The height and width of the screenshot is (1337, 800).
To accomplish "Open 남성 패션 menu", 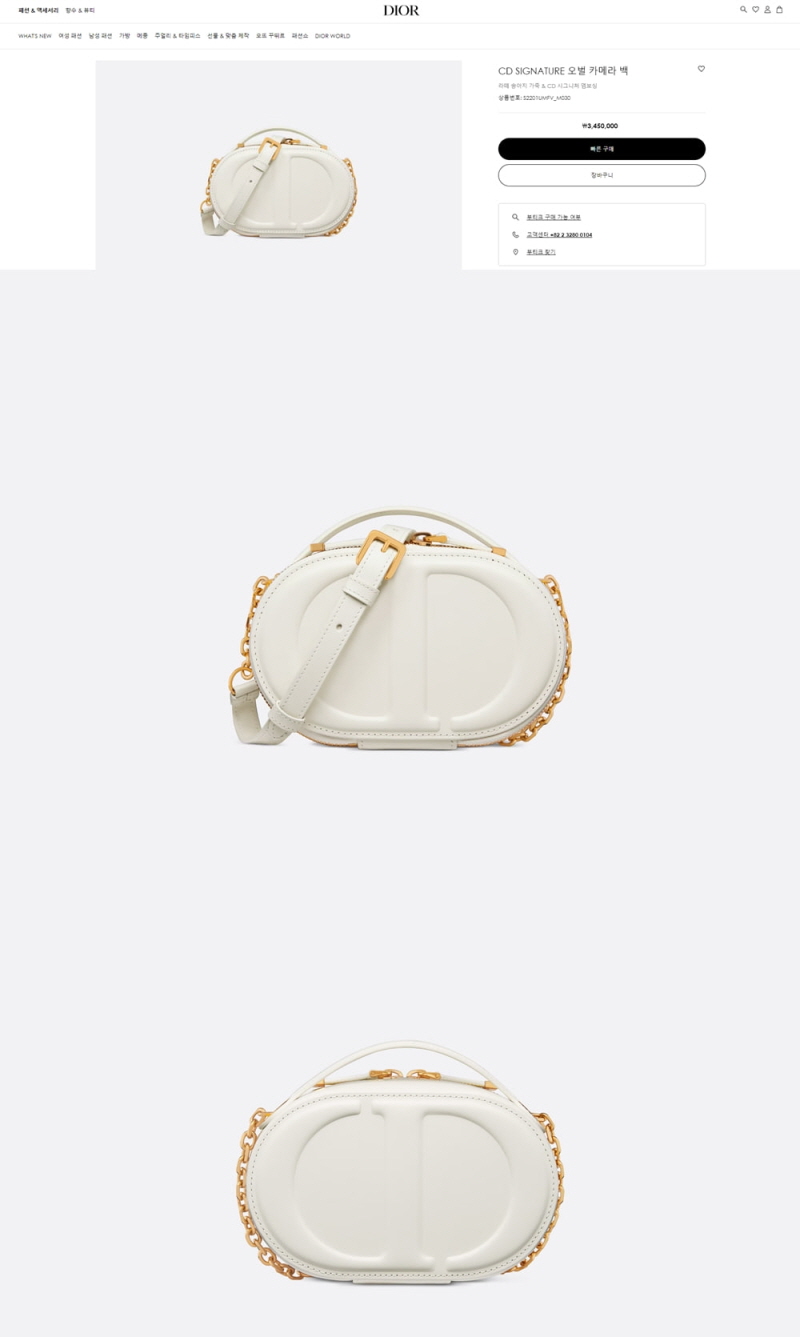I will pyautogui.click(x=100, y=36).
